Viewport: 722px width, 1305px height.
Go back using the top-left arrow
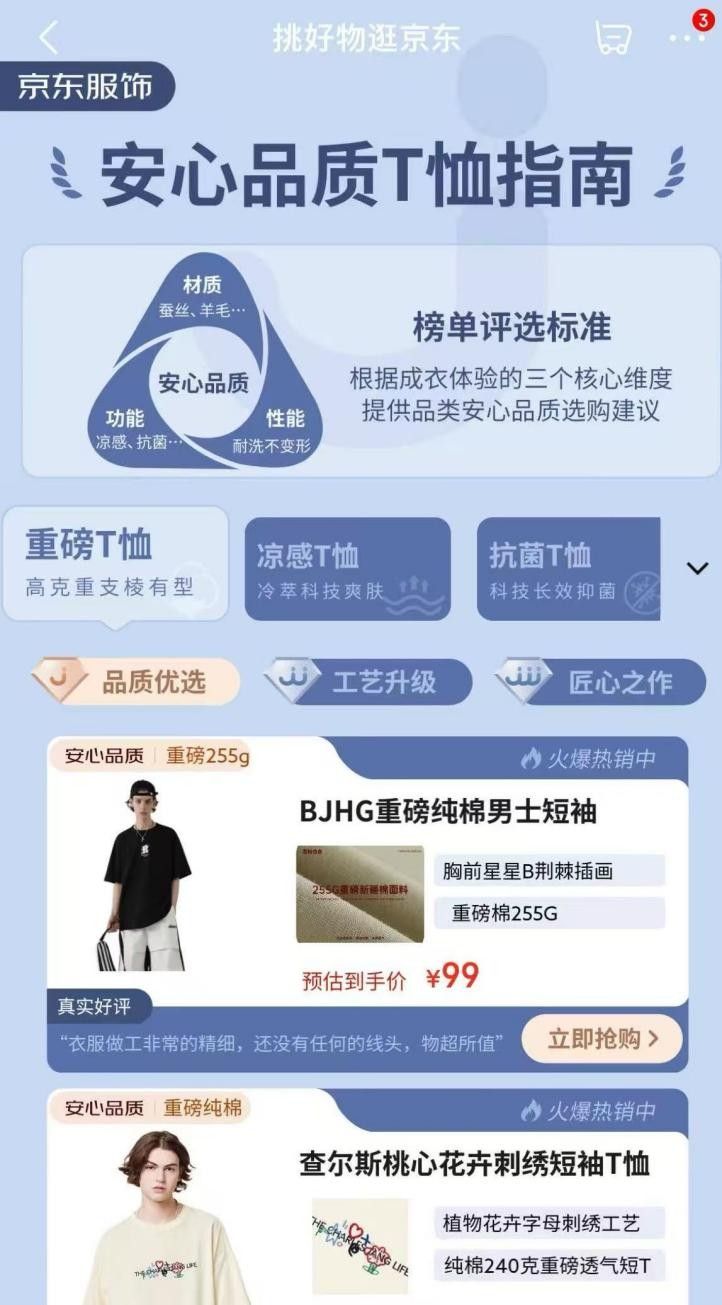point(48,38)
